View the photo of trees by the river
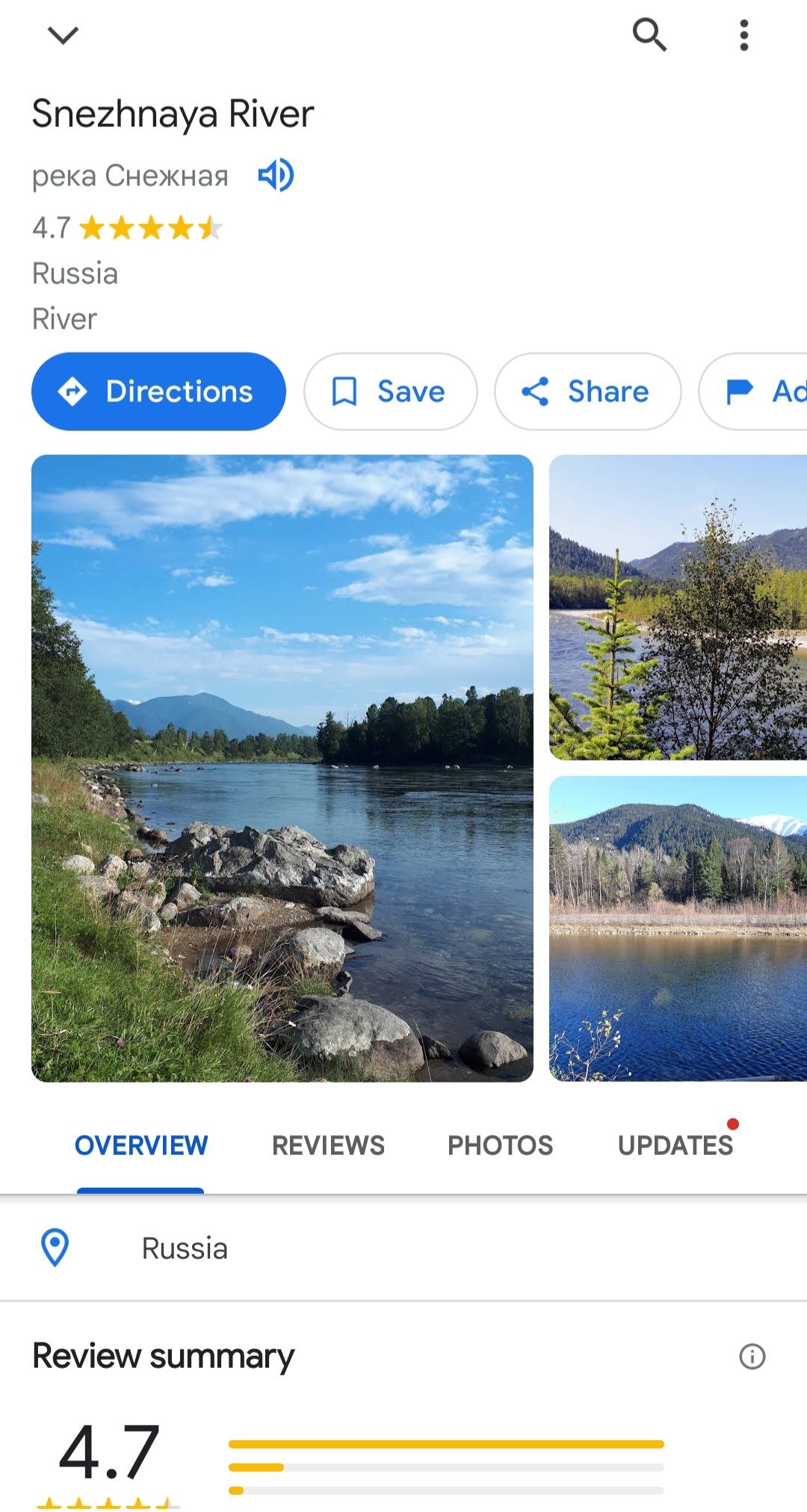The height and width of the screenshot is (1512, 807). 678,607
